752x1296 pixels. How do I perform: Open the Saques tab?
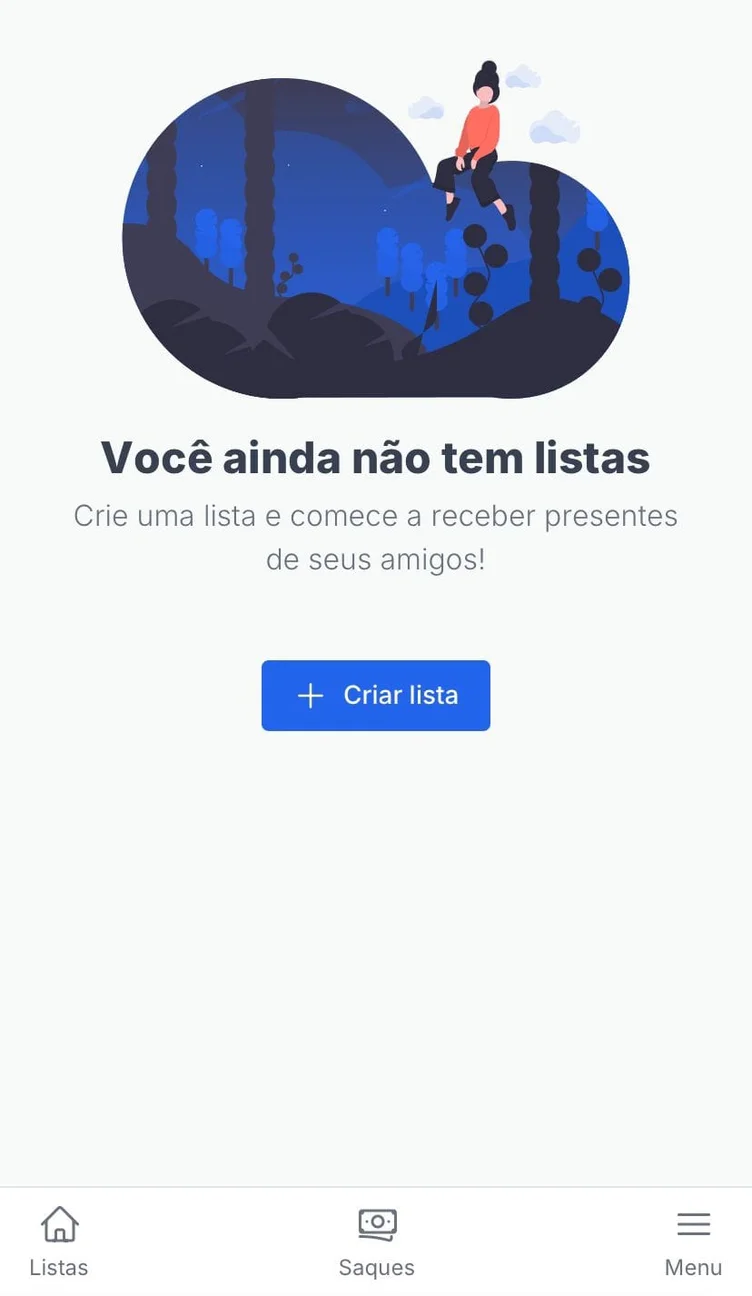[x=377, y=1241]
